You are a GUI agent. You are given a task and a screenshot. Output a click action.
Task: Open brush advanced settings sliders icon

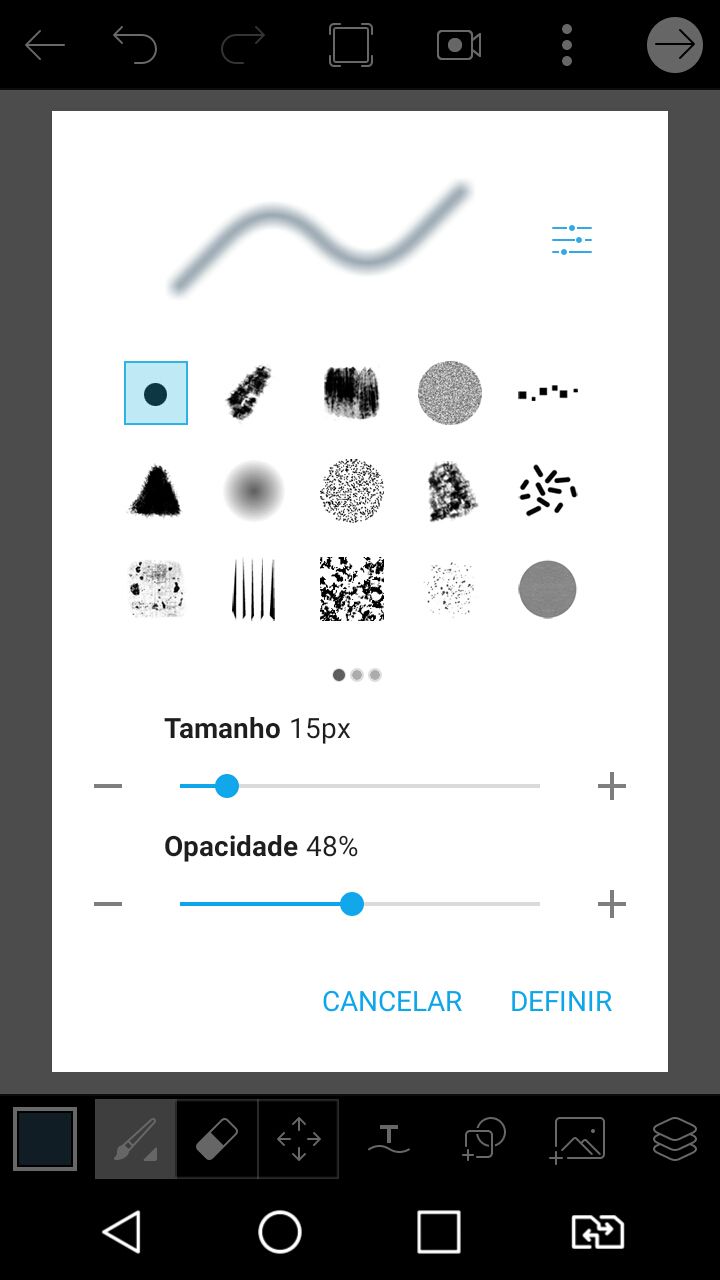[572, 240]
